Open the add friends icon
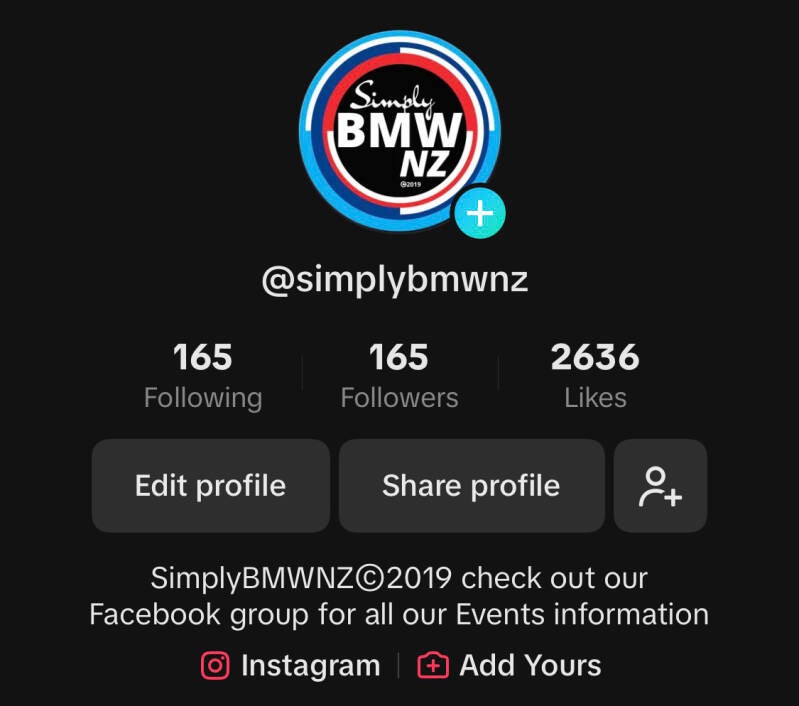 click(660, 486)
